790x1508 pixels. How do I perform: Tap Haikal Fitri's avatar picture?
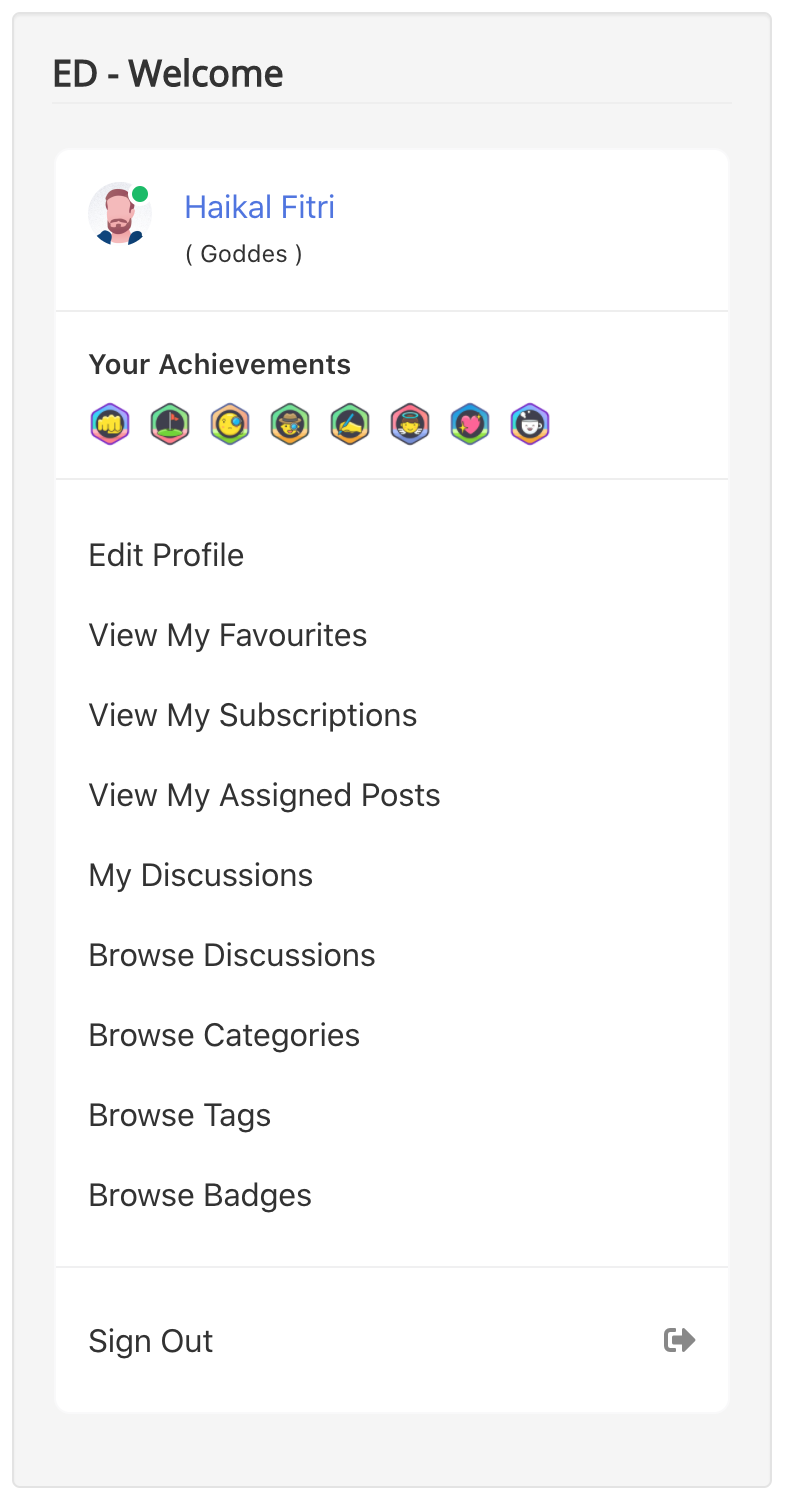coord(120,214)
